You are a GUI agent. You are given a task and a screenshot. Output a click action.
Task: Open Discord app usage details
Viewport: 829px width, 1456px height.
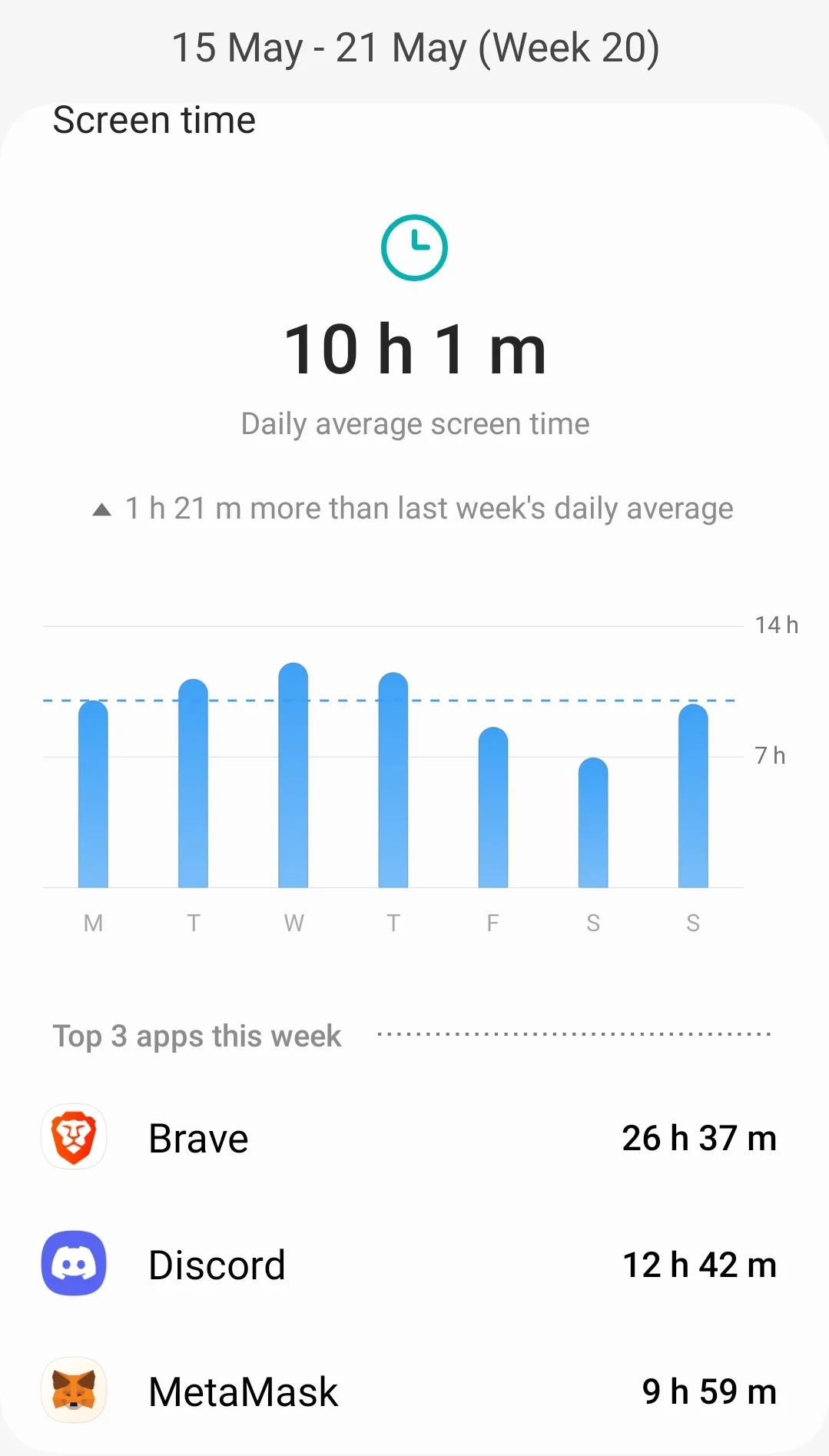tap(414, 1264)
